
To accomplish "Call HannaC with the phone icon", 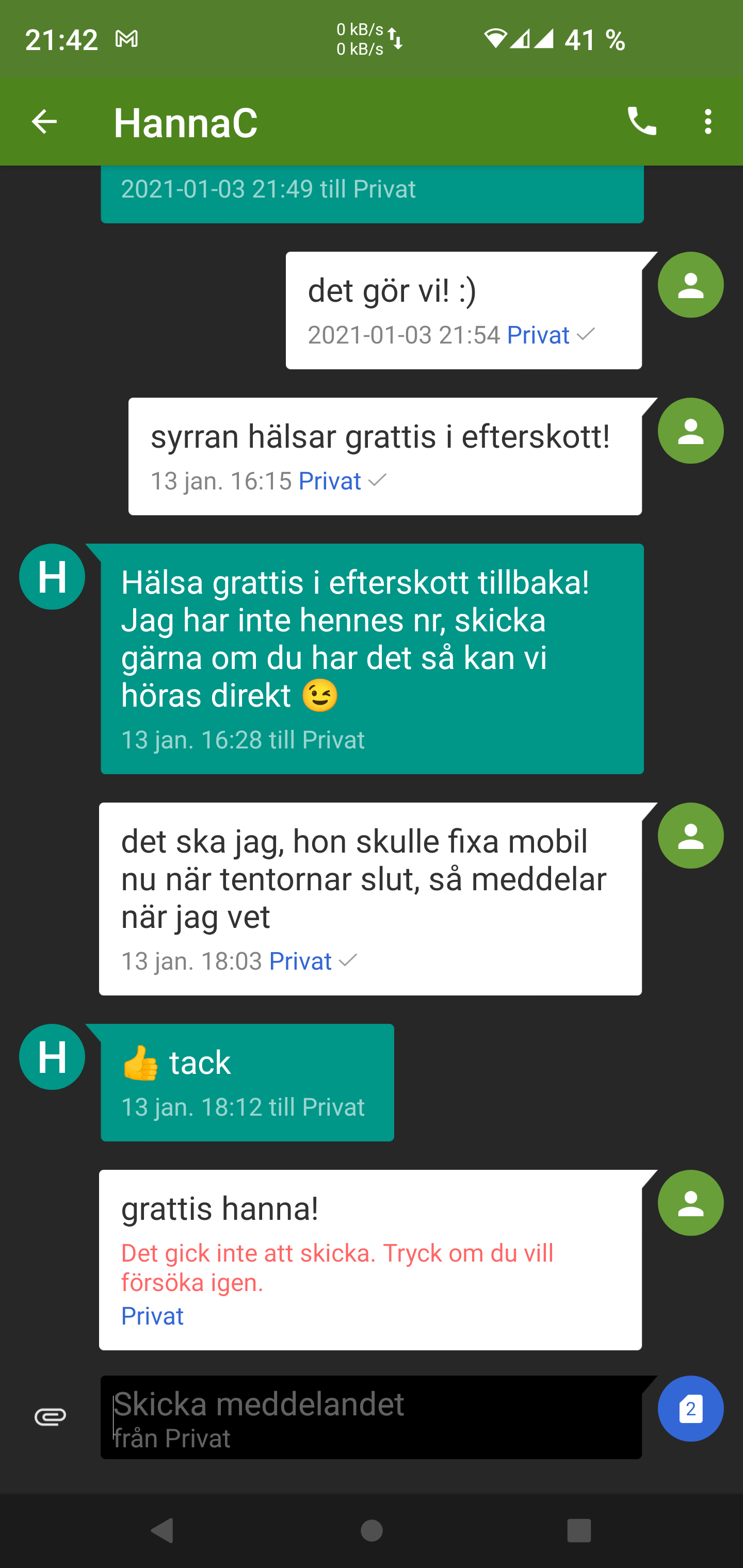I will click(641, 121).
